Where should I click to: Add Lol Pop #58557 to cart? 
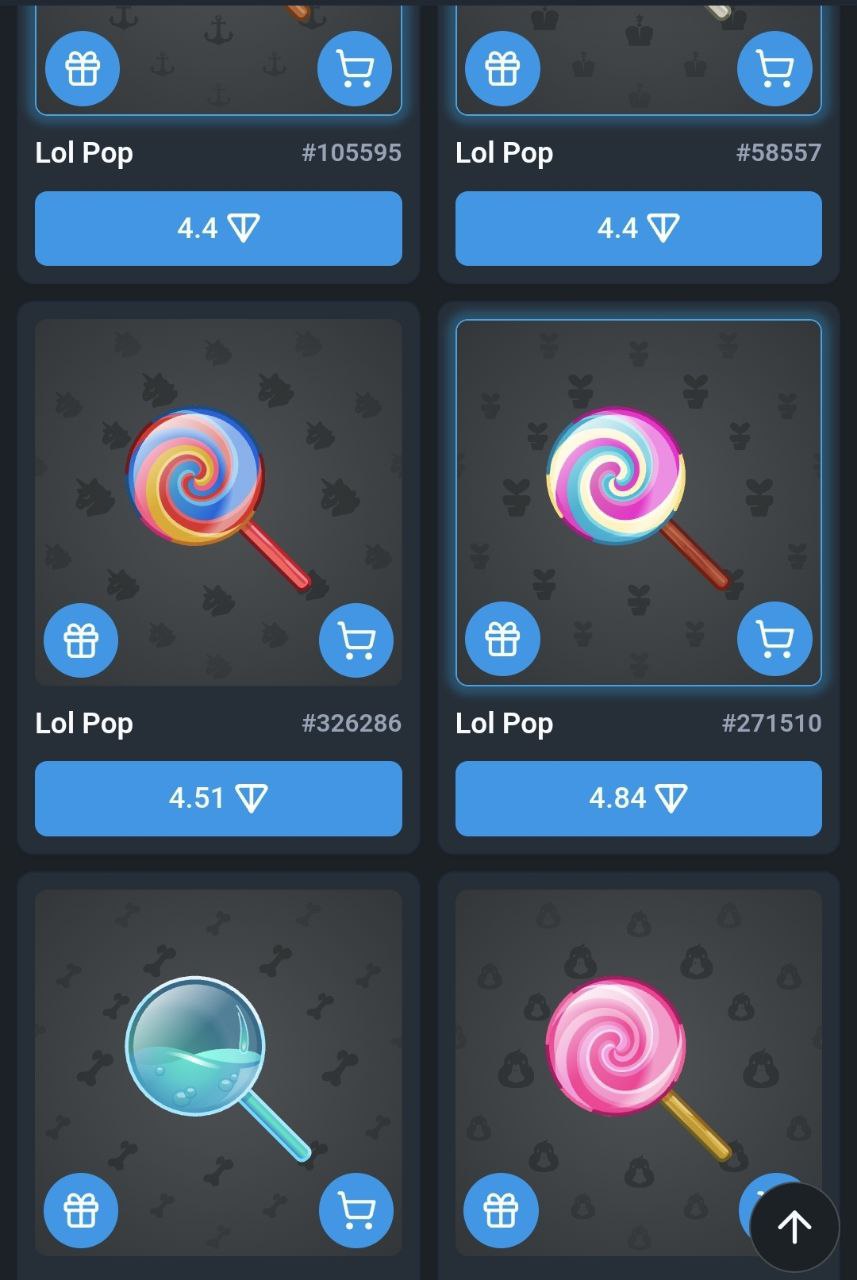tap(774, 68)
